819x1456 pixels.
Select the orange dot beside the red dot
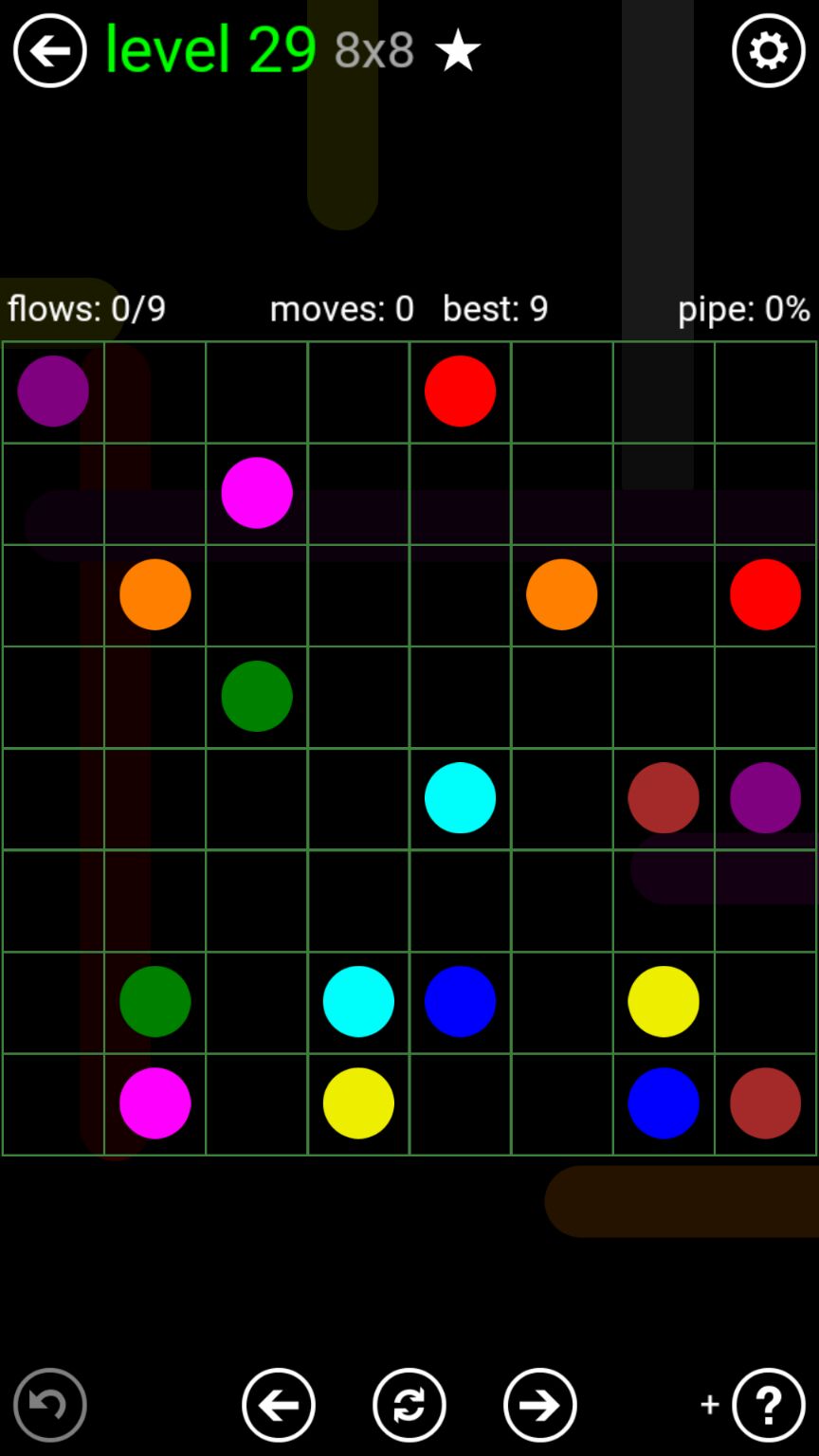[x=561, y=594]
